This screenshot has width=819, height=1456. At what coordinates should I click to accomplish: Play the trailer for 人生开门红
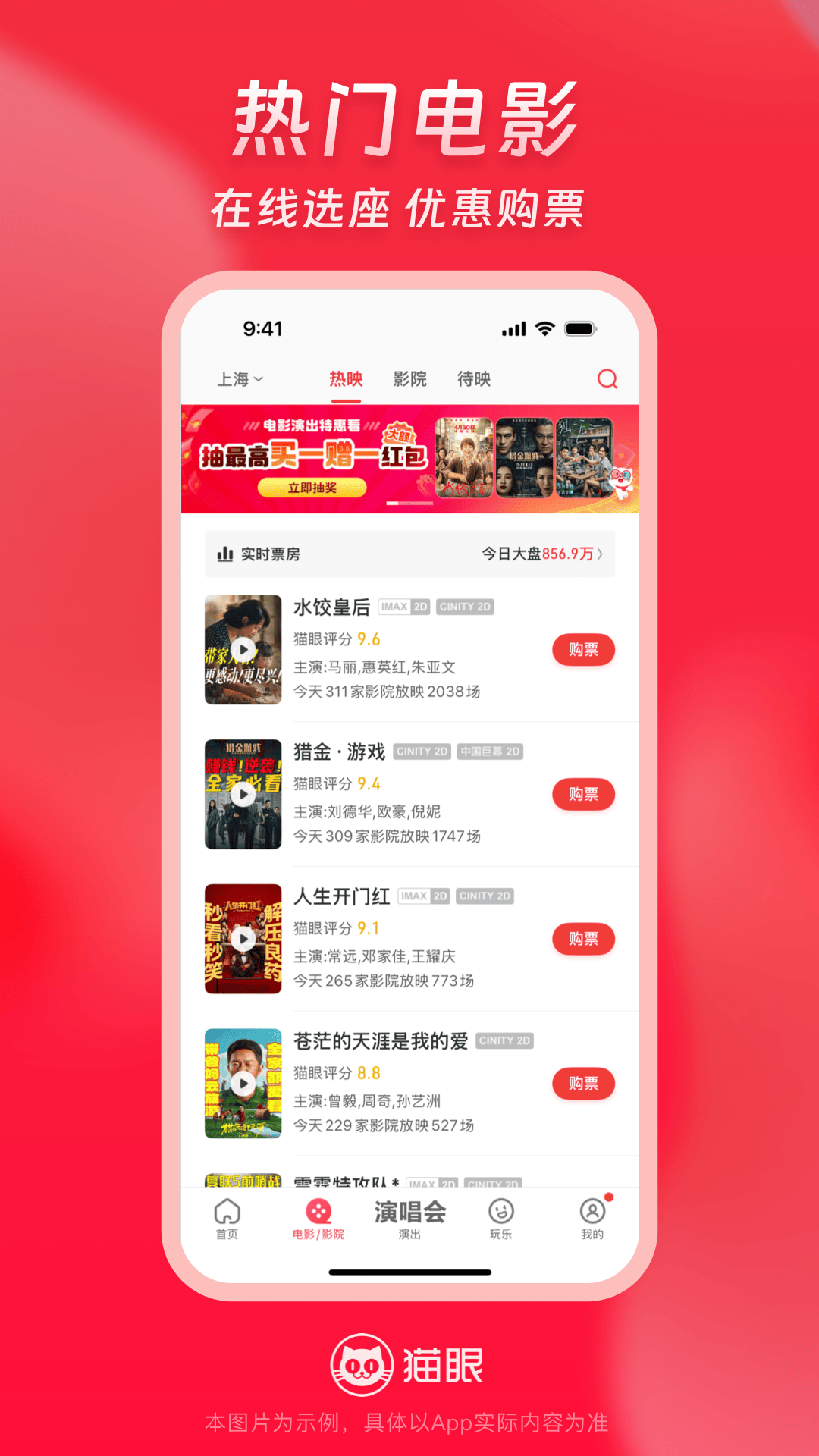[243, 938]
